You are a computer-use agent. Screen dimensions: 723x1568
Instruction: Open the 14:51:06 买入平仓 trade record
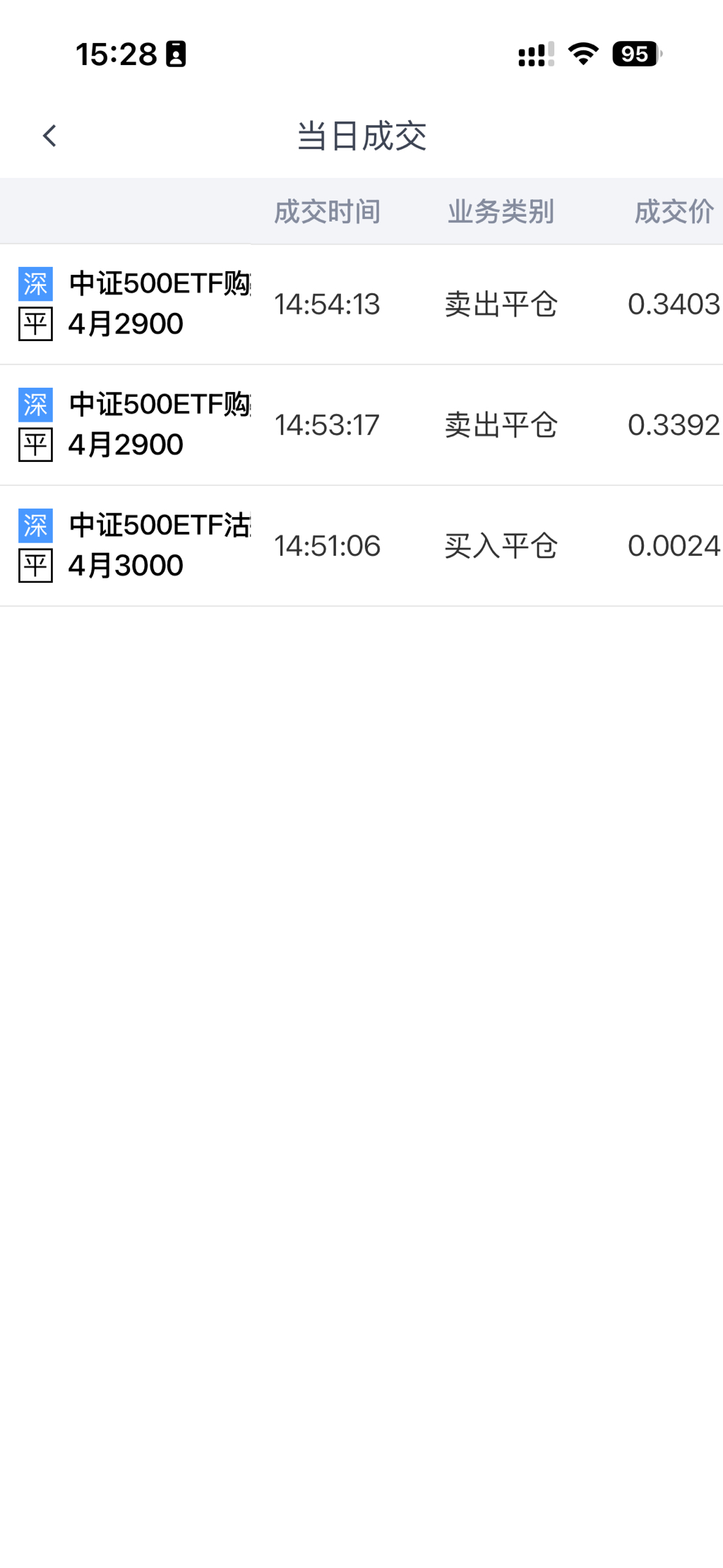point(360,546)
